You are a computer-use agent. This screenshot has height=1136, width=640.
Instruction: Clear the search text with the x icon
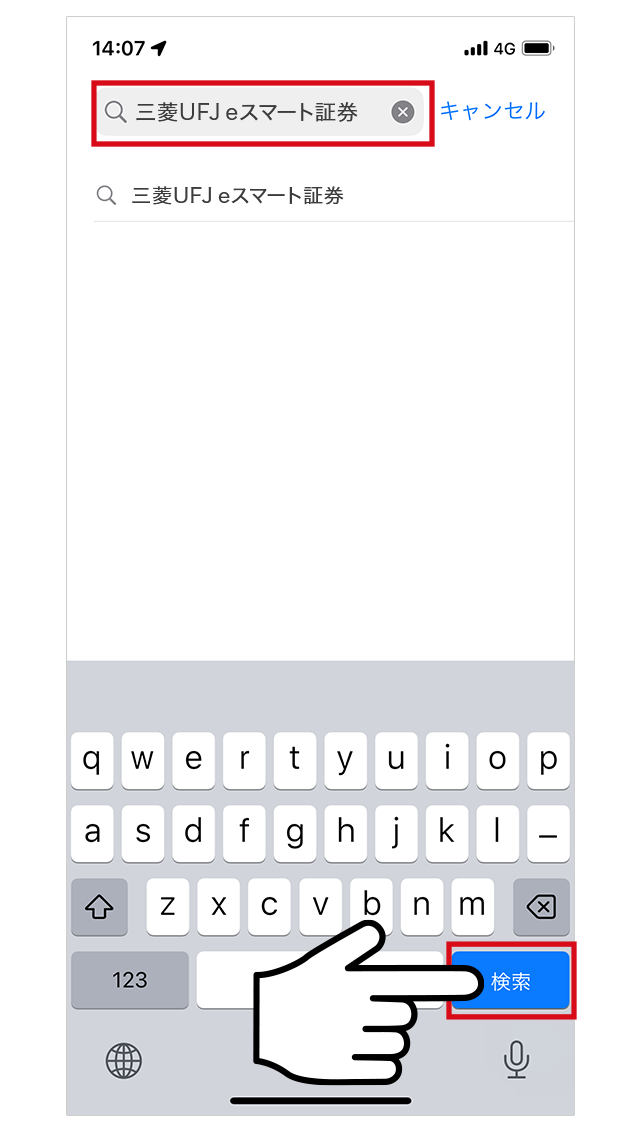tap(403, 112)
